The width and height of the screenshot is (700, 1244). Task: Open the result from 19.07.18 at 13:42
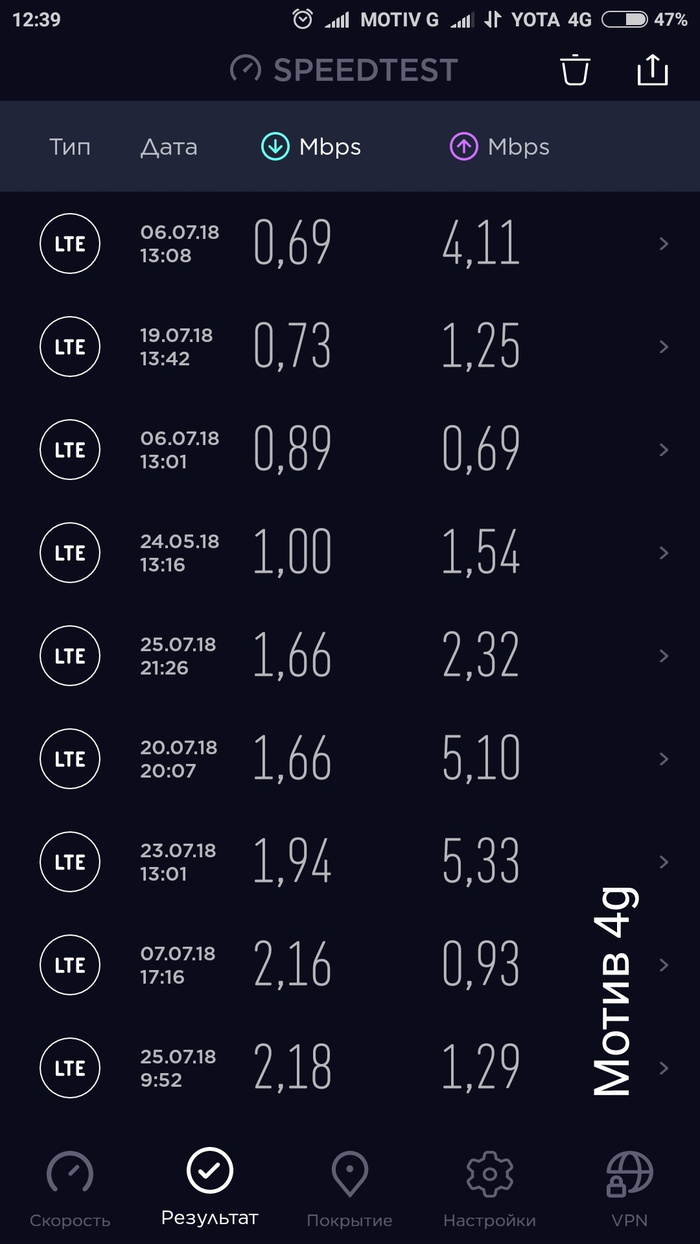(x=350, y=346)
